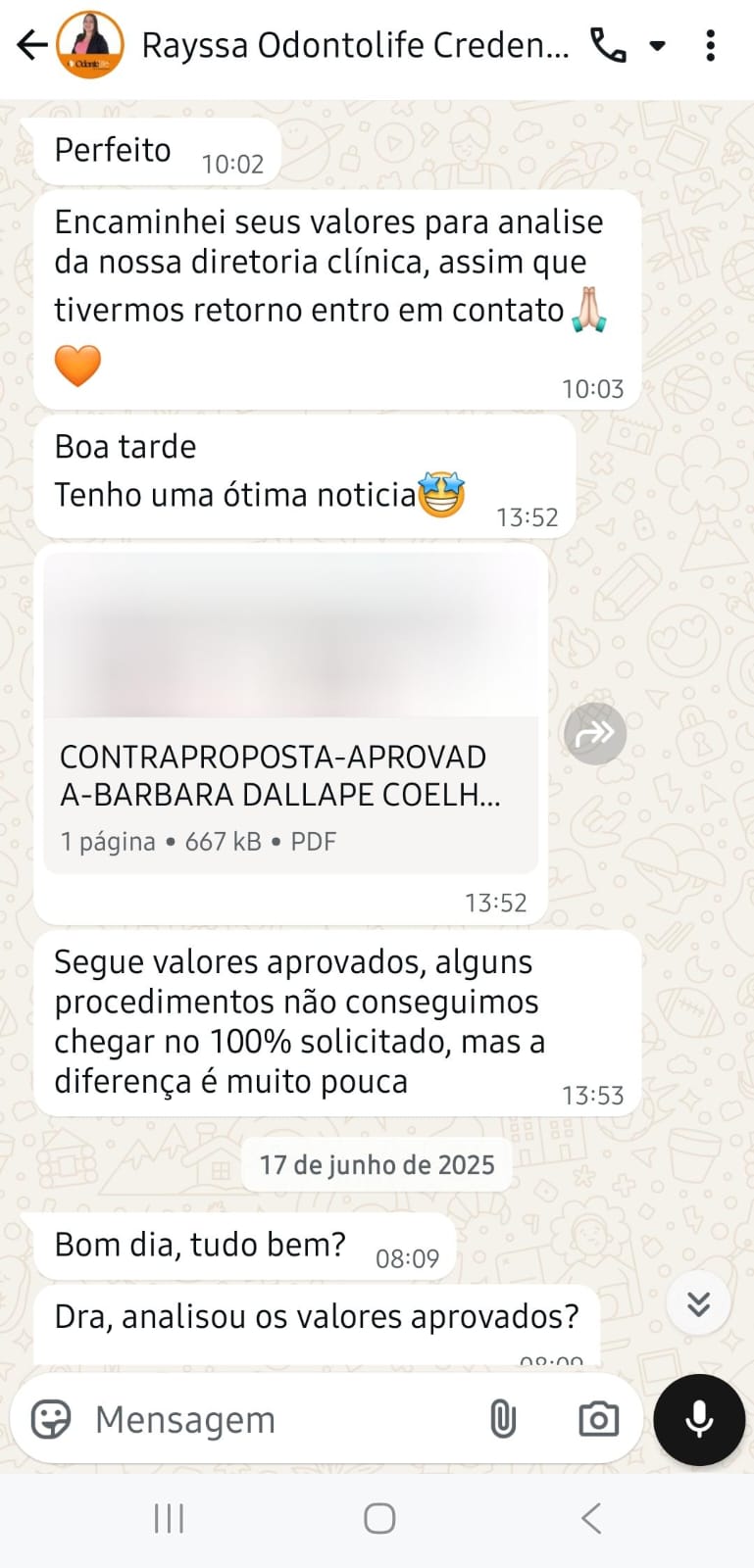Open the system recent apps view

[170, 1519]
